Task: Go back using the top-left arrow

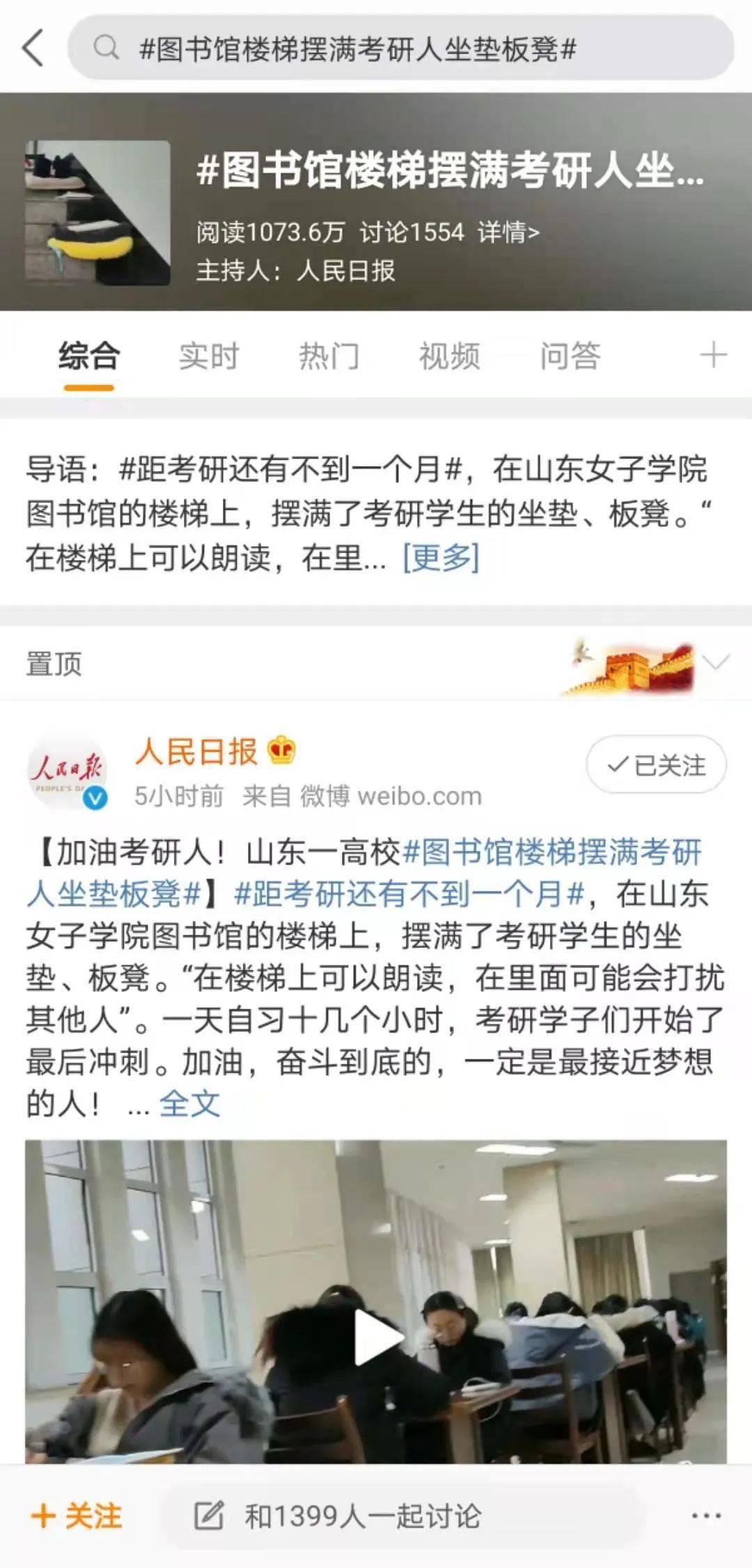Action: tap(33, 48)
